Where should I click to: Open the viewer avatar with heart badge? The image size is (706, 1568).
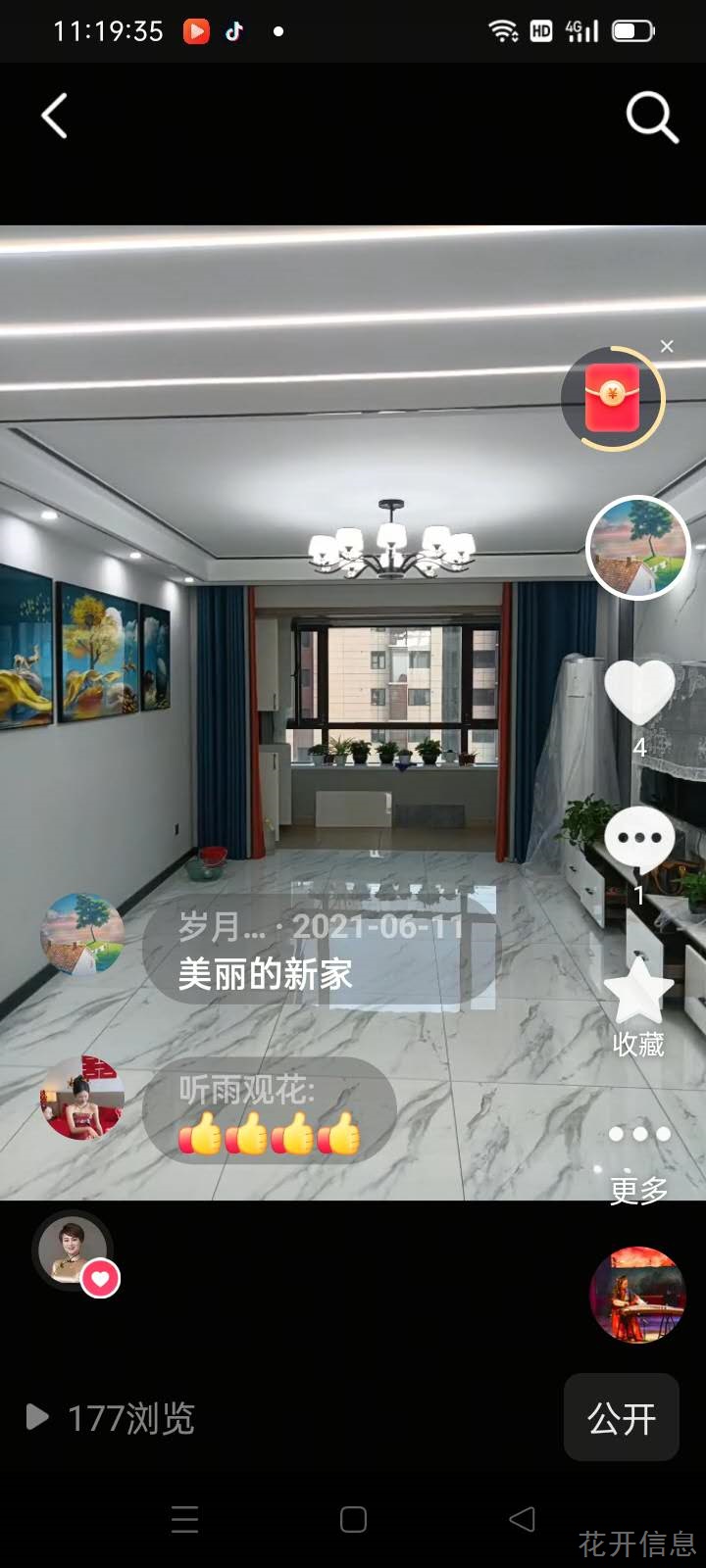click(x=75, y=1250)
